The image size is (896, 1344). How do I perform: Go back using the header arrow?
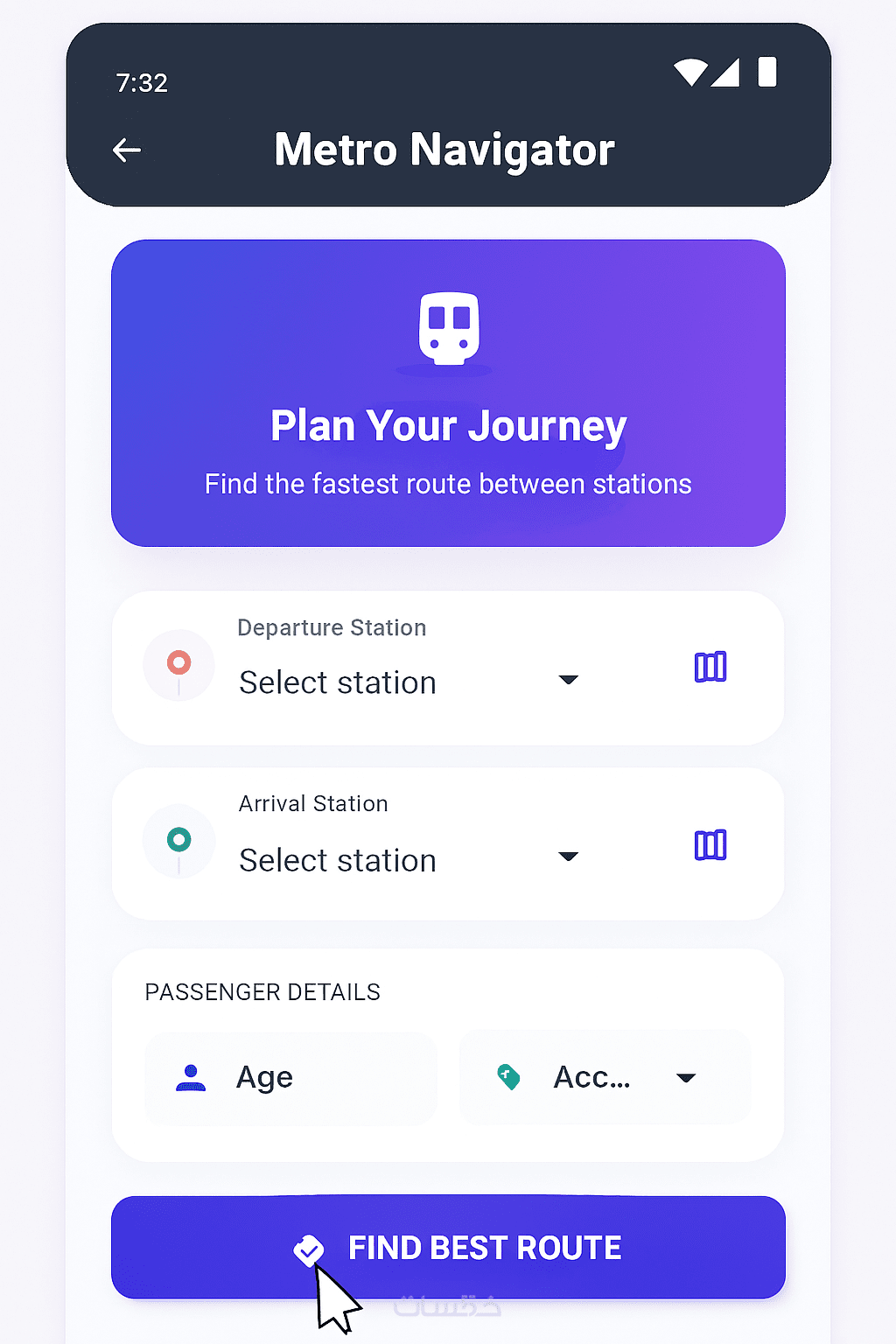point(127,150)
